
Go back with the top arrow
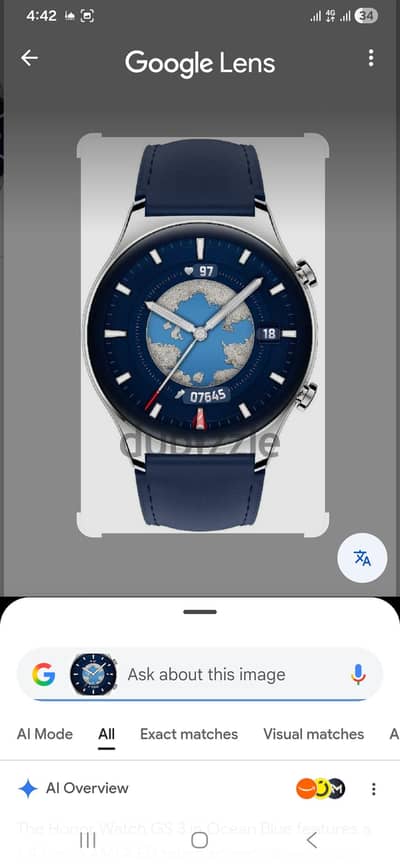[x=29, y=58]
